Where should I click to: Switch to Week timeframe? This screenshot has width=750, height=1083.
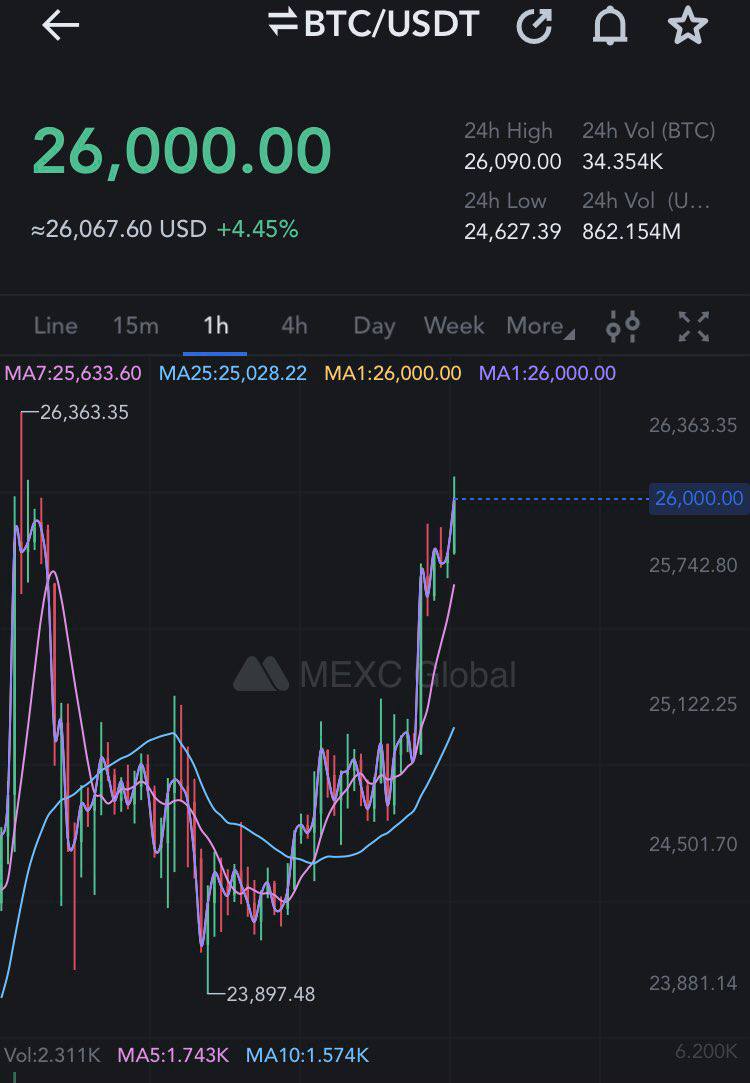[x=454, y=326]
